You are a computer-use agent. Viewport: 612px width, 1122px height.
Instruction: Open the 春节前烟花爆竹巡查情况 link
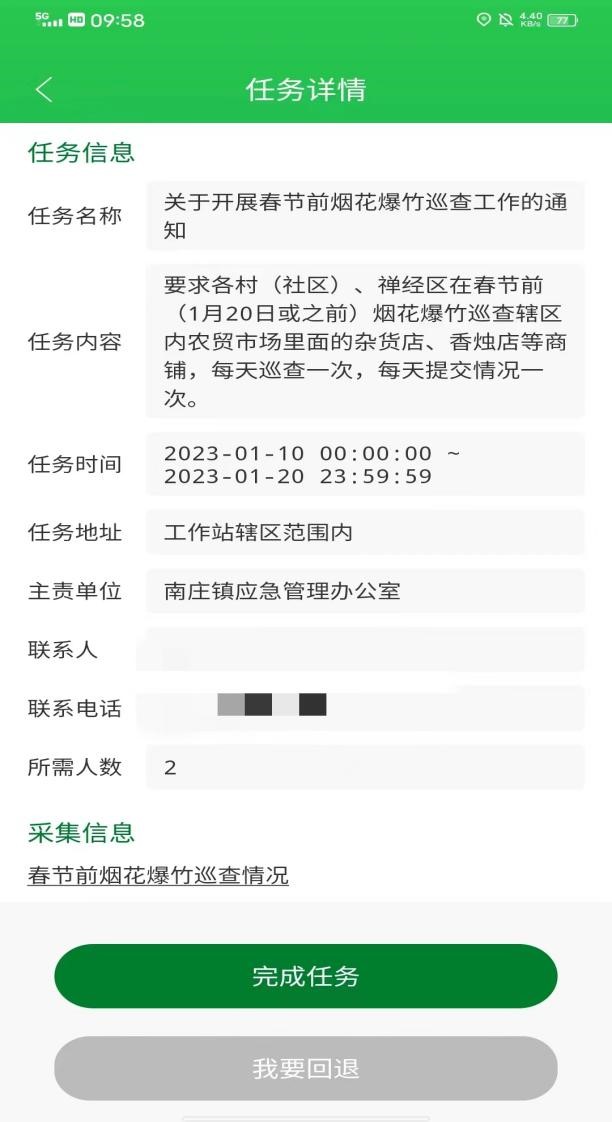coord(158,875)
